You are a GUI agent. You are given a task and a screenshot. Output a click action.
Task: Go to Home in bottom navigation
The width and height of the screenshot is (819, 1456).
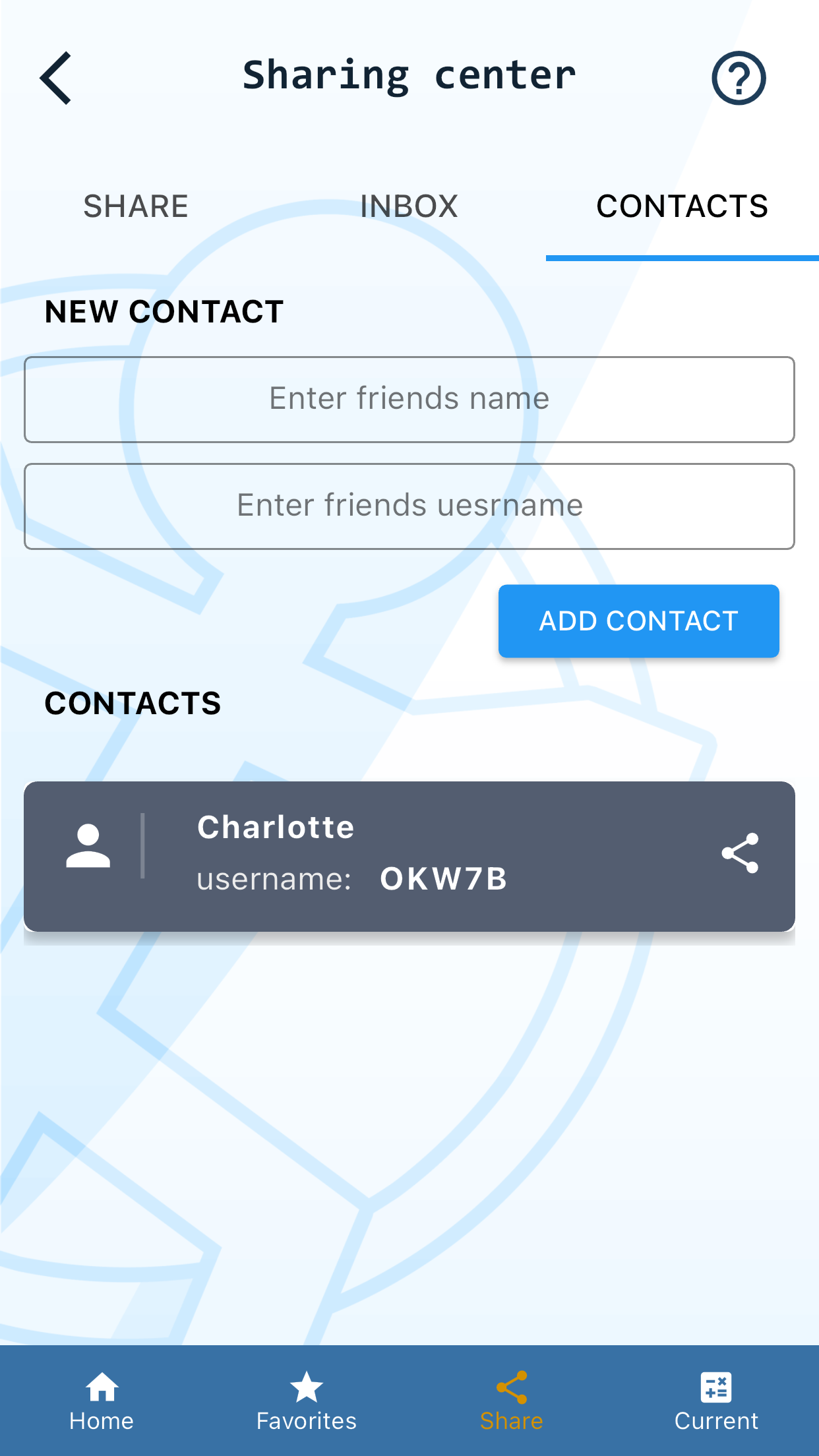point(102,1401)
